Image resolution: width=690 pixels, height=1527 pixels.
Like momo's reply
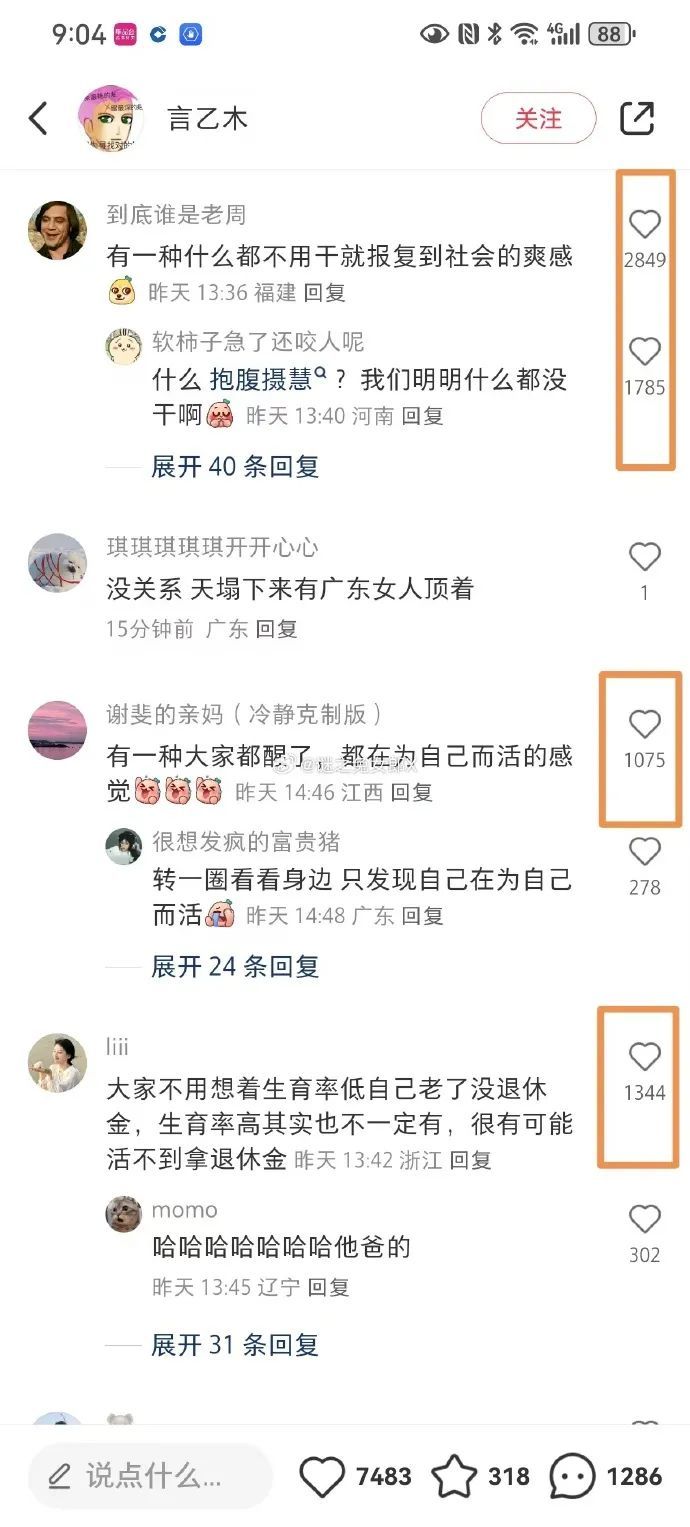(644, 1219)
